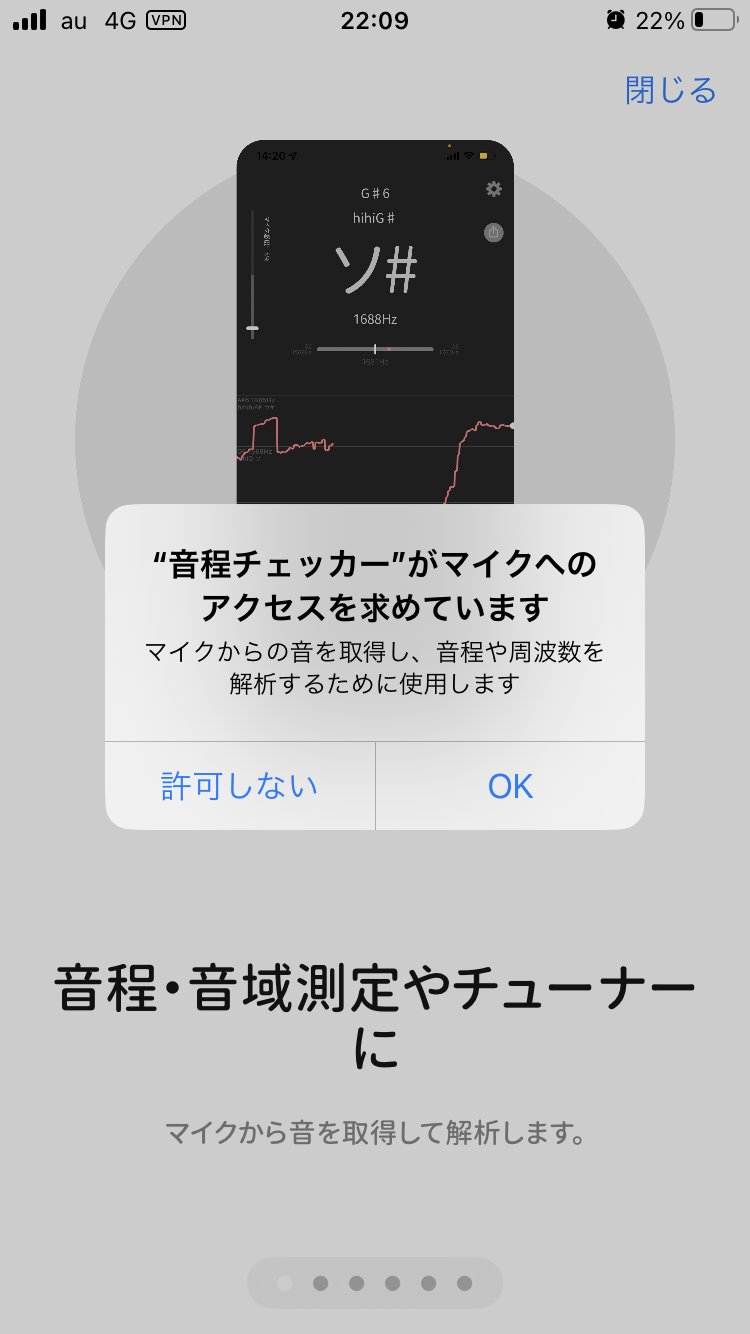Viewport: 750px width, 1334px height.
Task: Click the VPN badge in the status bar
Action: click(165, 20)
